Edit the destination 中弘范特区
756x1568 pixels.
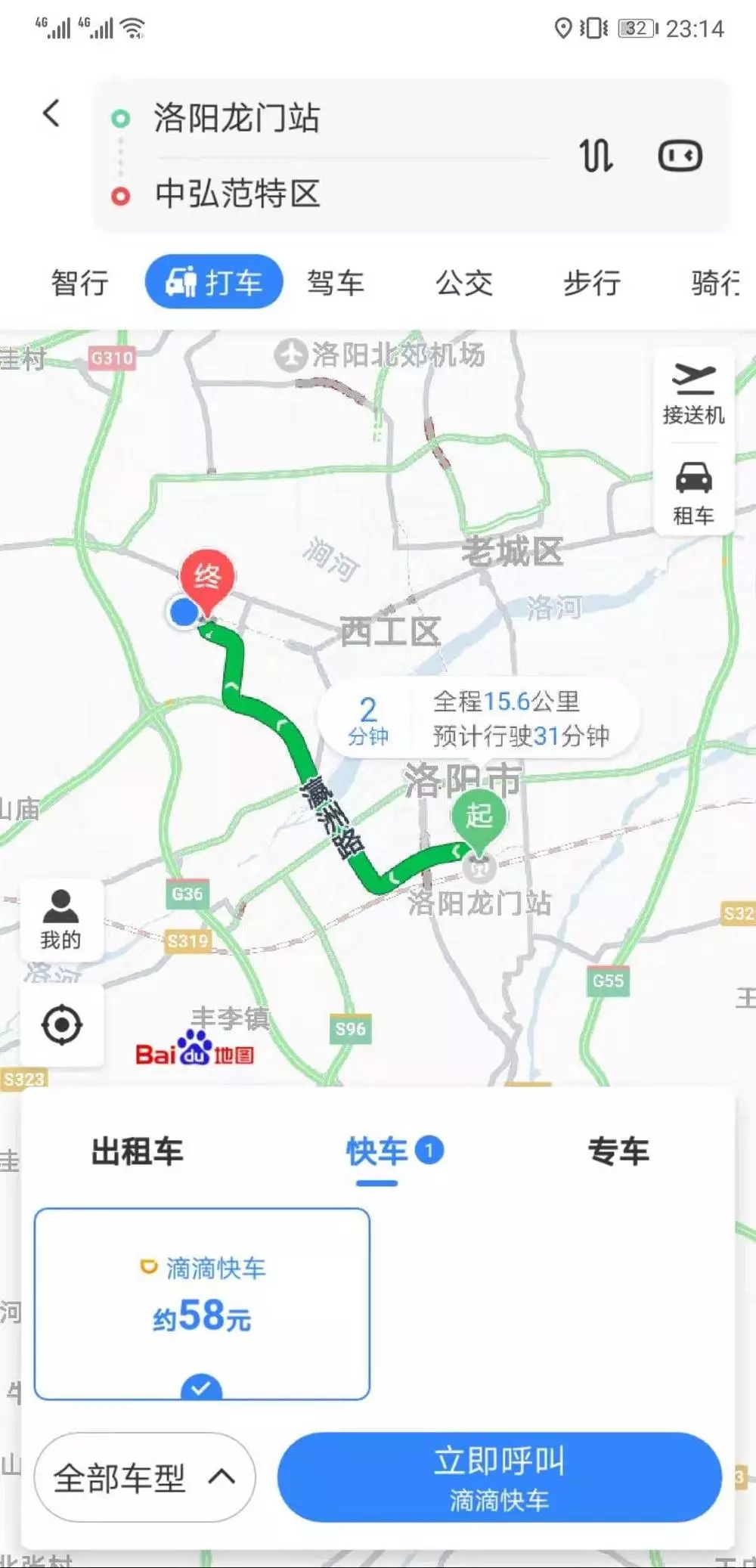click(237, 194)
